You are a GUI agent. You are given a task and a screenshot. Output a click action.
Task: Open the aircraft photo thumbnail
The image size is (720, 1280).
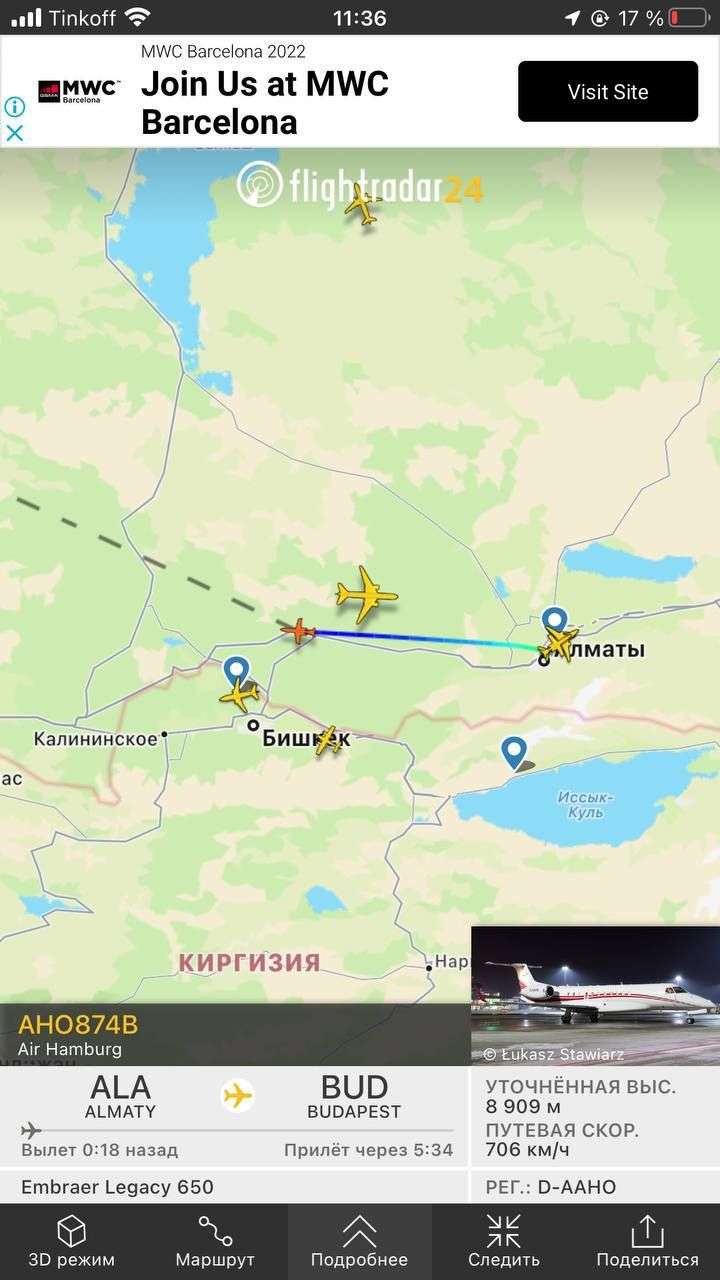click(x=595, y=995)
